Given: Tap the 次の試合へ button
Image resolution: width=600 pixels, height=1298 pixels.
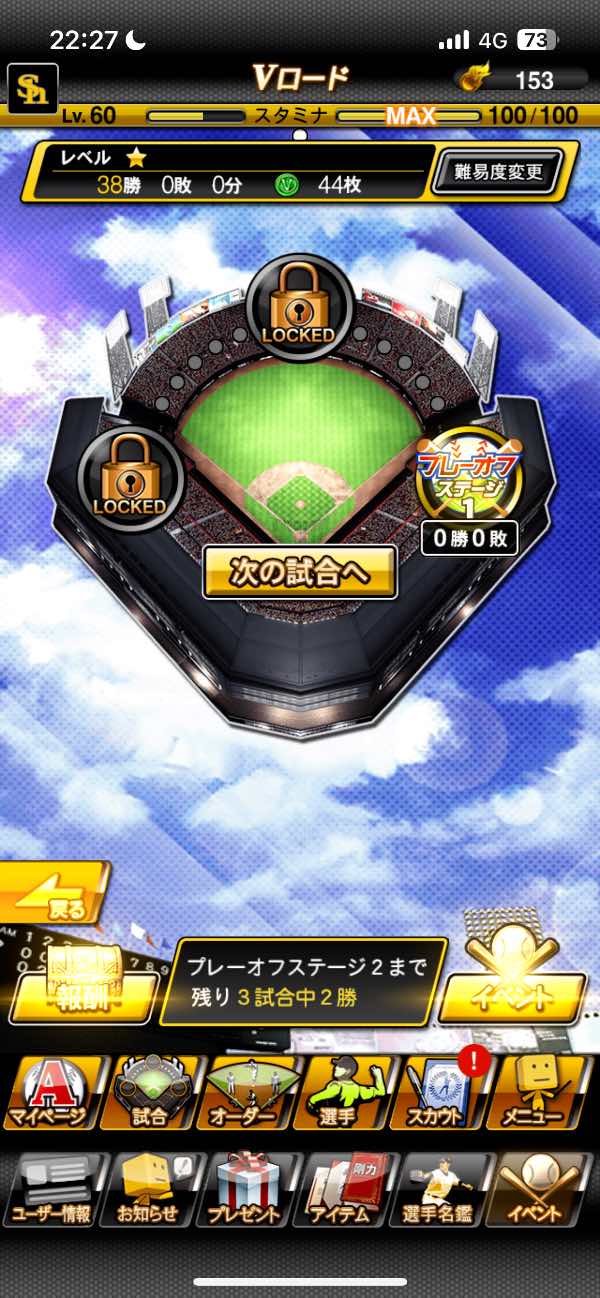Looking at the screenshot, I should pyautogui.click(x=300, y=572).
